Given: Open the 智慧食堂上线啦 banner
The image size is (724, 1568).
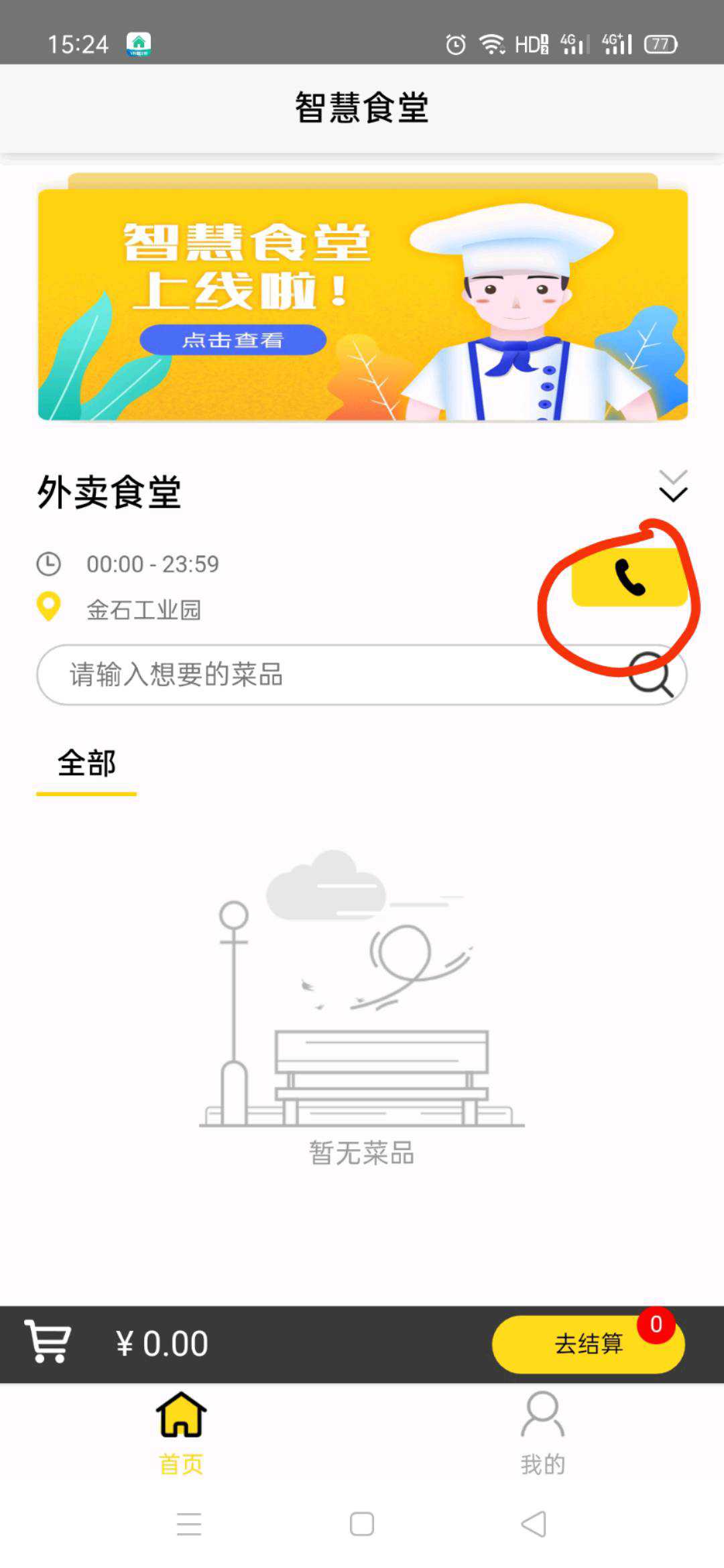Looking at the screenshot, I should click(x=362, y=305).
